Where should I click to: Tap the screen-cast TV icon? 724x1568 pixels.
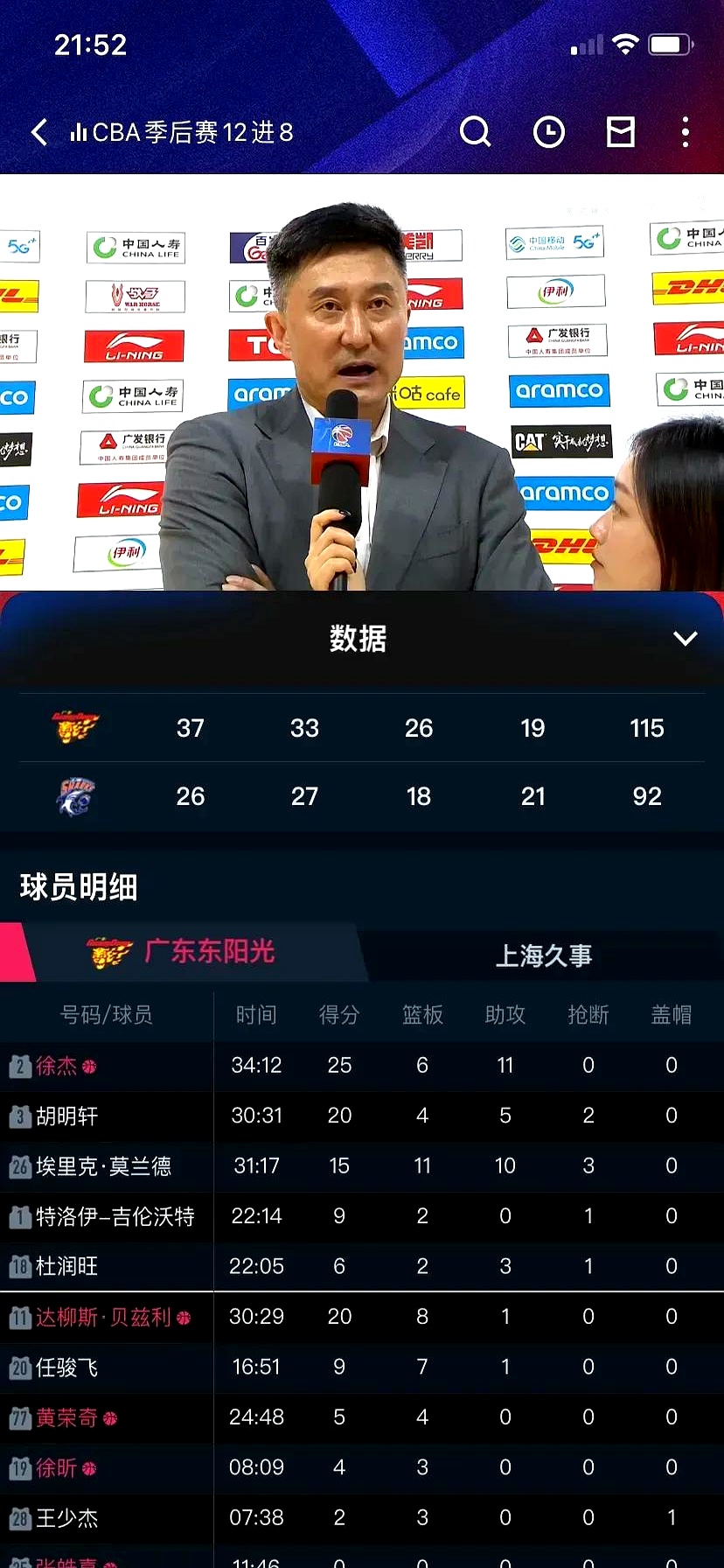(x=621, y=131)
